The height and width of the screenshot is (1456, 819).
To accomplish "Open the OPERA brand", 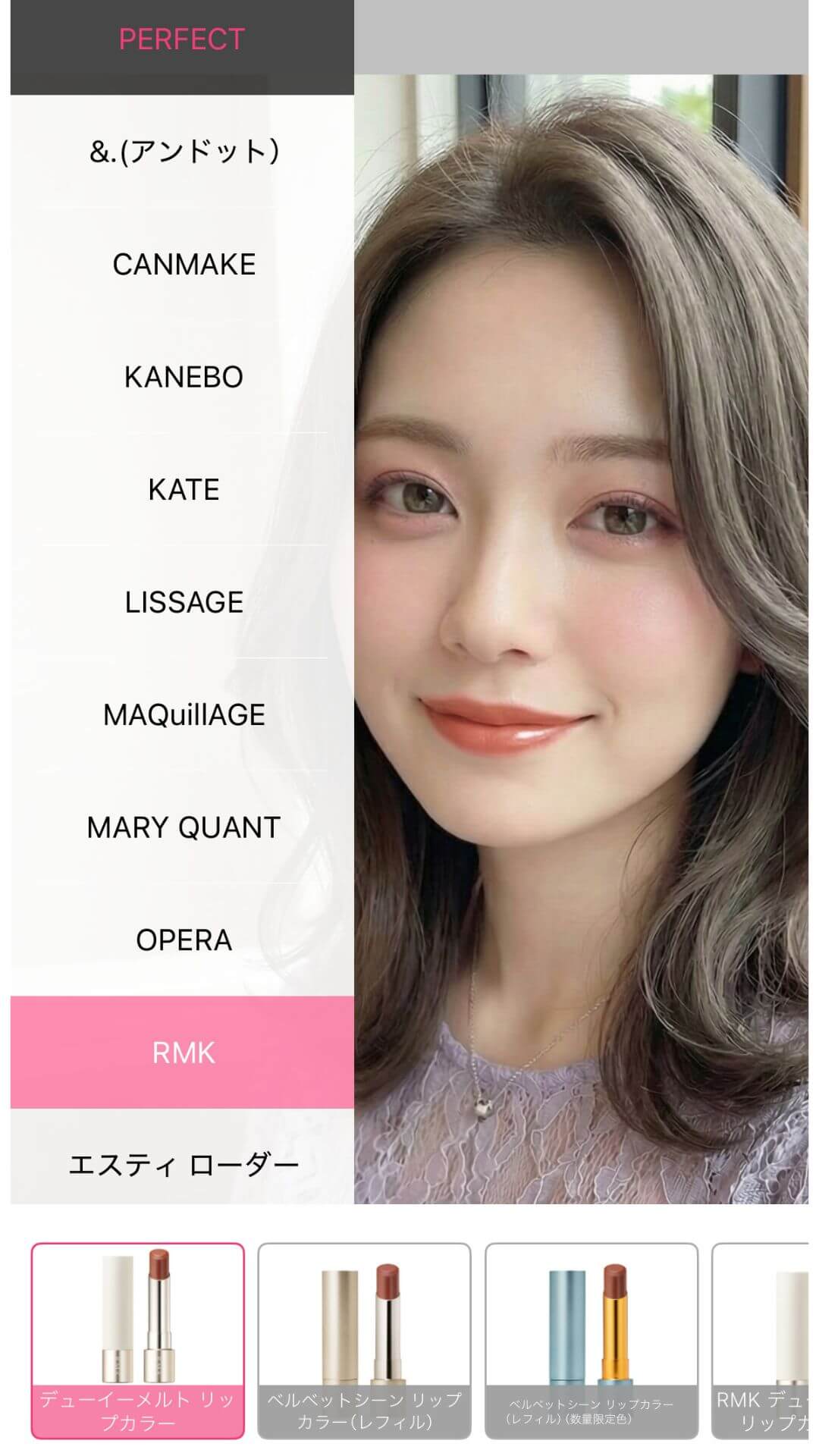I will 183,940.
